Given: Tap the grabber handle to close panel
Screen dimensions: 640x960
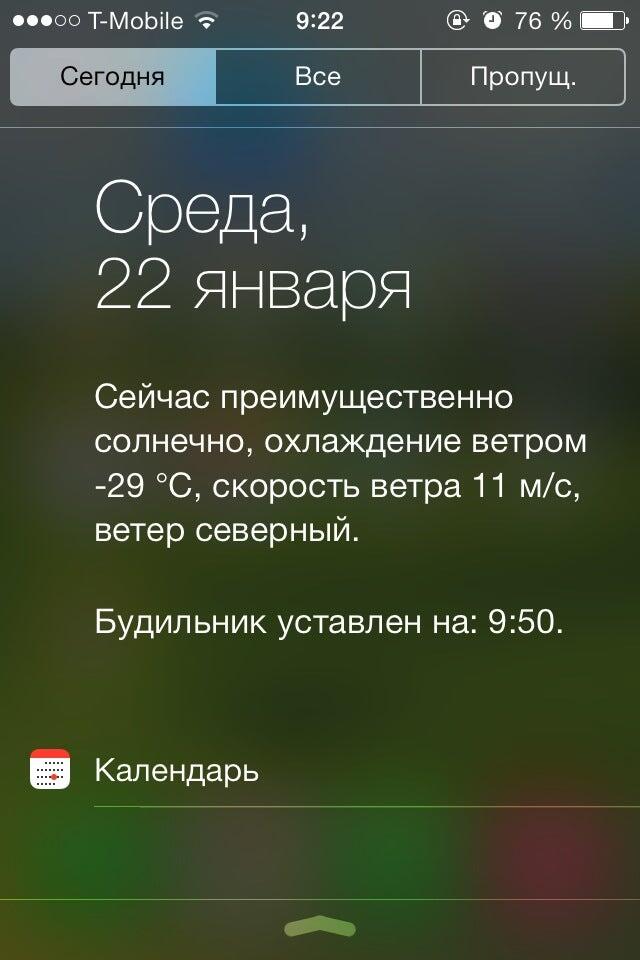Looking at the screenshot, I should 320,926.
